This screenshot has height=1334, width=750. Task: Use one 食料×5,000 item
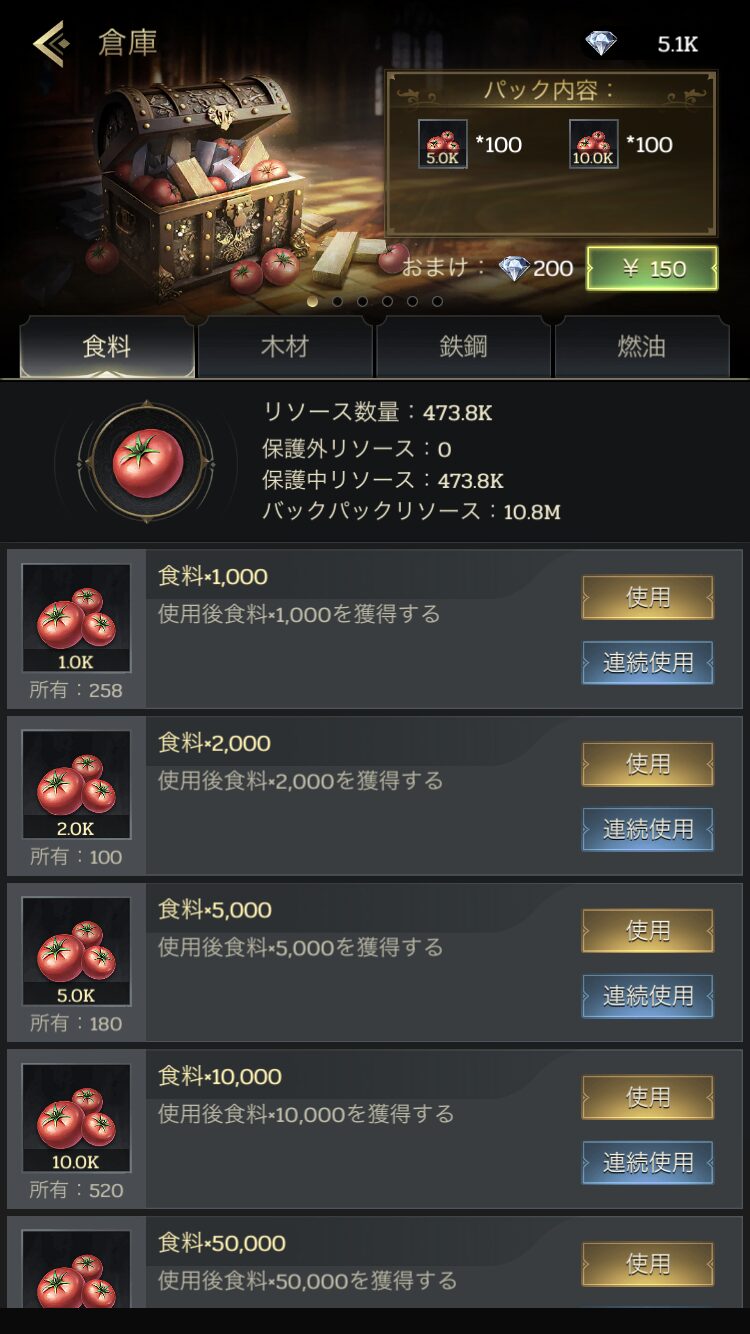647,930
